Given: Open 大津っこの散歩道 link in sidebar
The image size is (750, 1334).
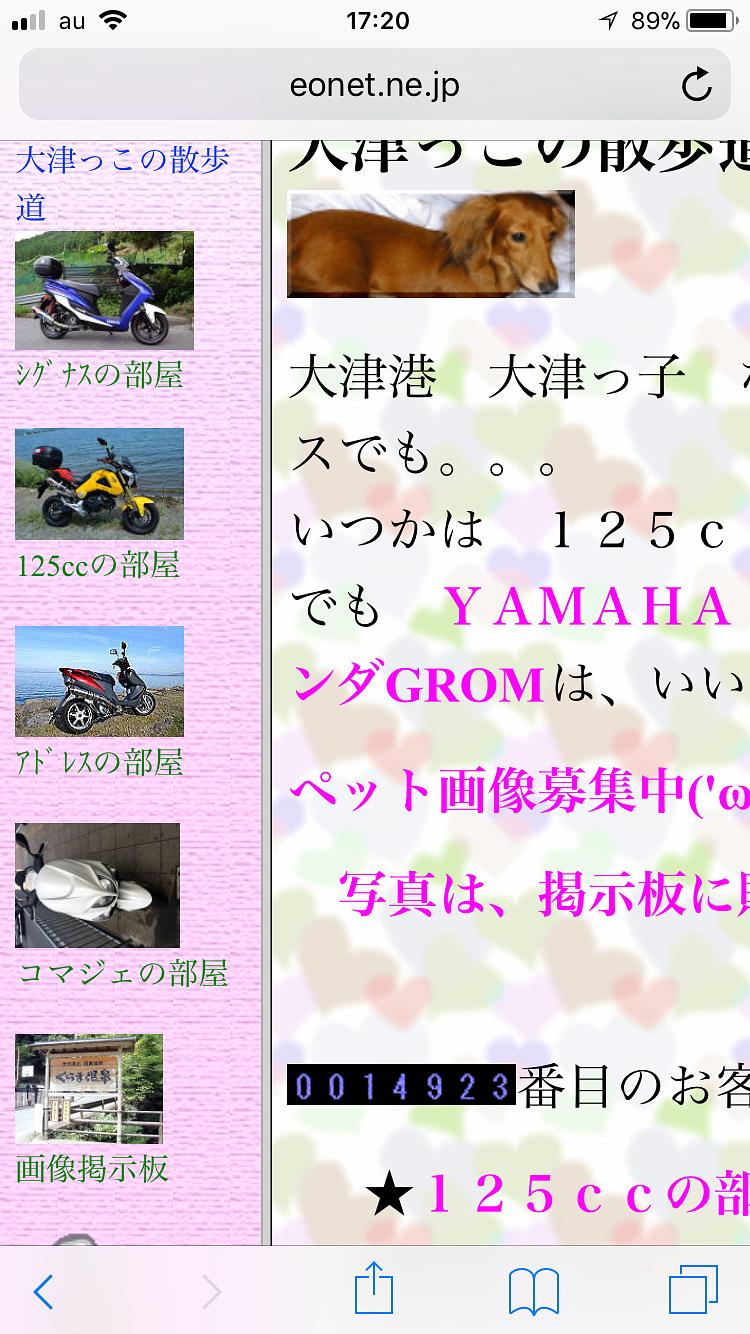Looking at the screenshot, I should pyautogui.click(x=122, y=183).
